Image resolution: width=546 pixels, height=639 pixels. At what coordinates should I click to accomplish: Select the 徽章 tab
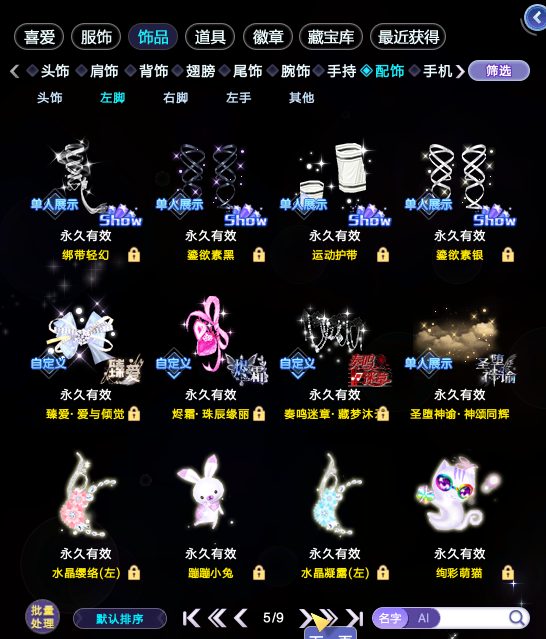[268, 37]
